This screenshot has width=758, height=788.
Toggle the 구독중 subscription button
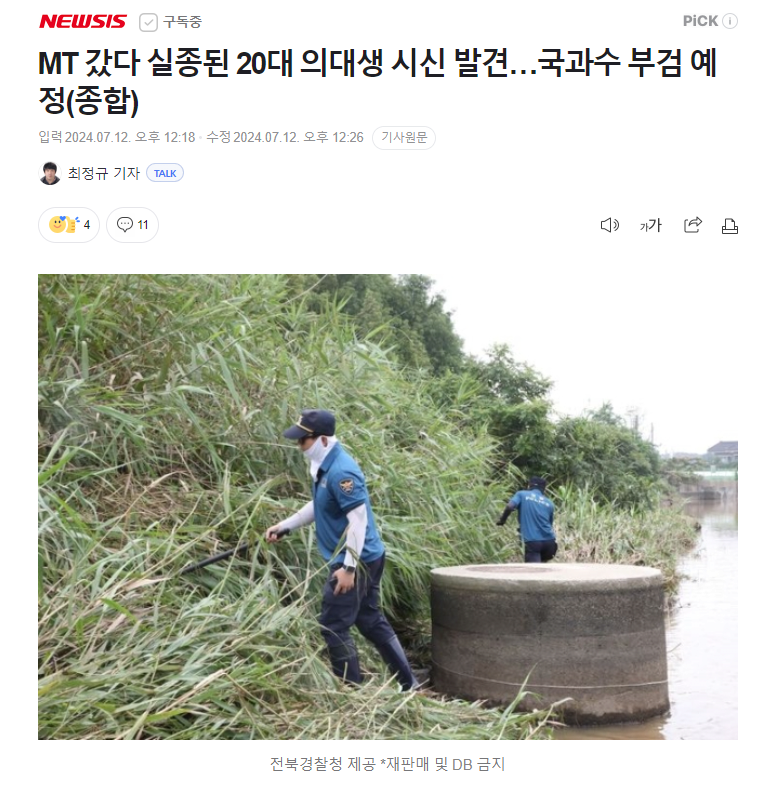click(x=170, y=21)
